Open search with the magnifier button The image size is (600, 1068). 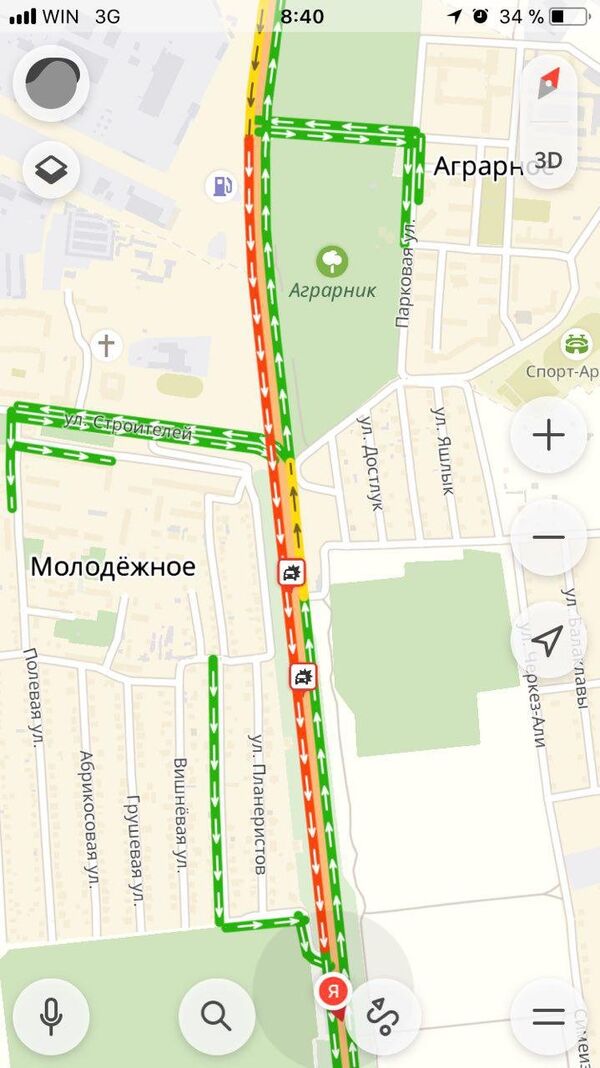(216, 1016)
